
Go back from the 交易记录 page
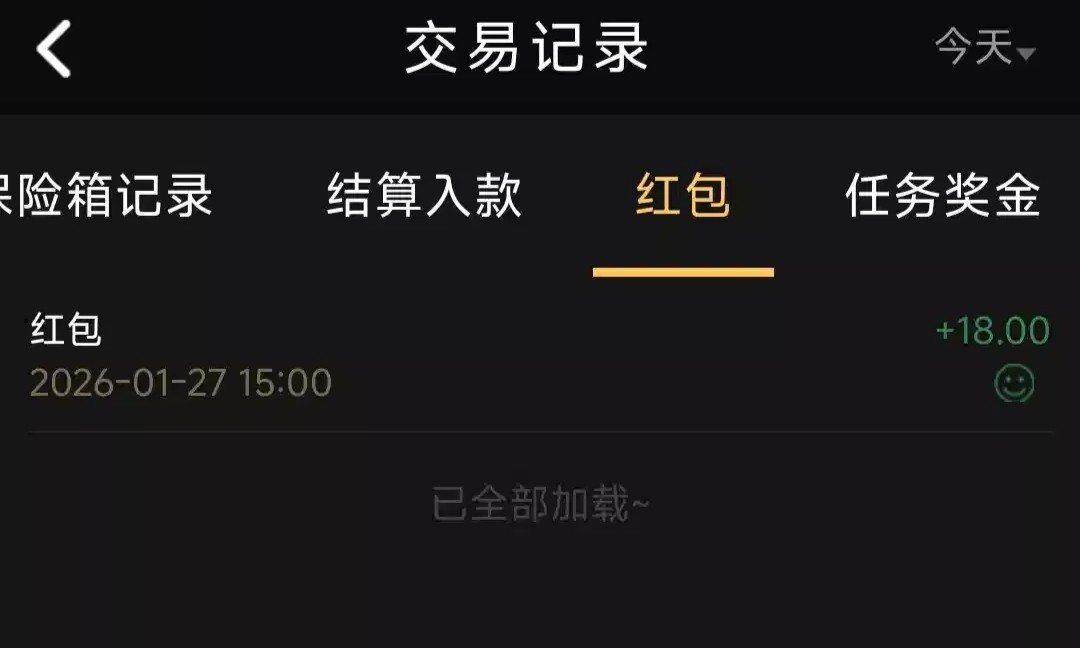tap(54, 48)
